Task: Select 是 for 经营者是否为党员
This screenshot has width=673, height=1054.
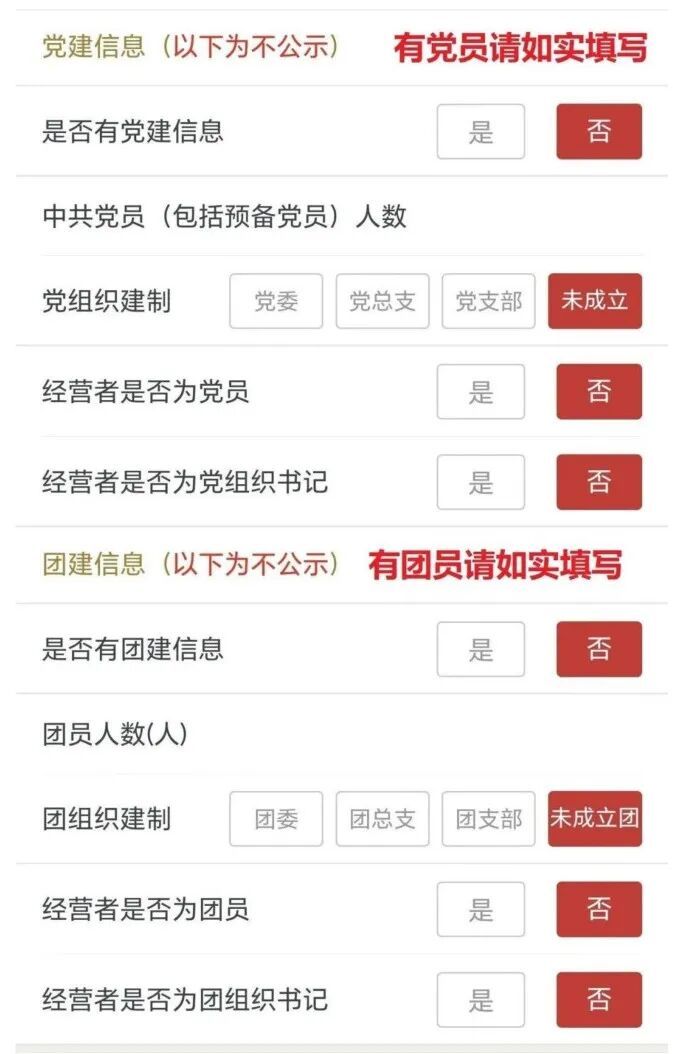Action: tap(480, 391)
